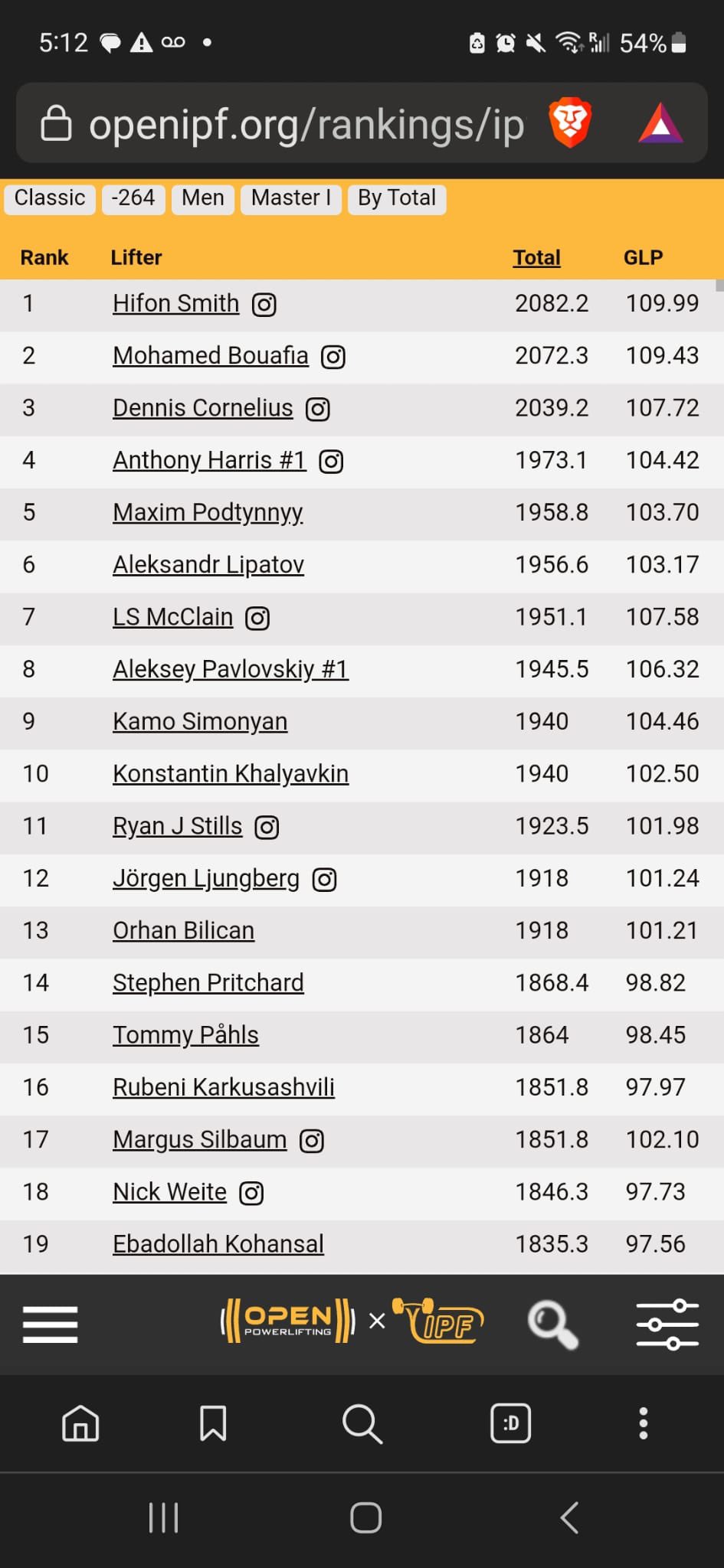Tap the By Total sort chip
Image resolution: width=724 pixels, height=1568 pixels.
[397, 198]
